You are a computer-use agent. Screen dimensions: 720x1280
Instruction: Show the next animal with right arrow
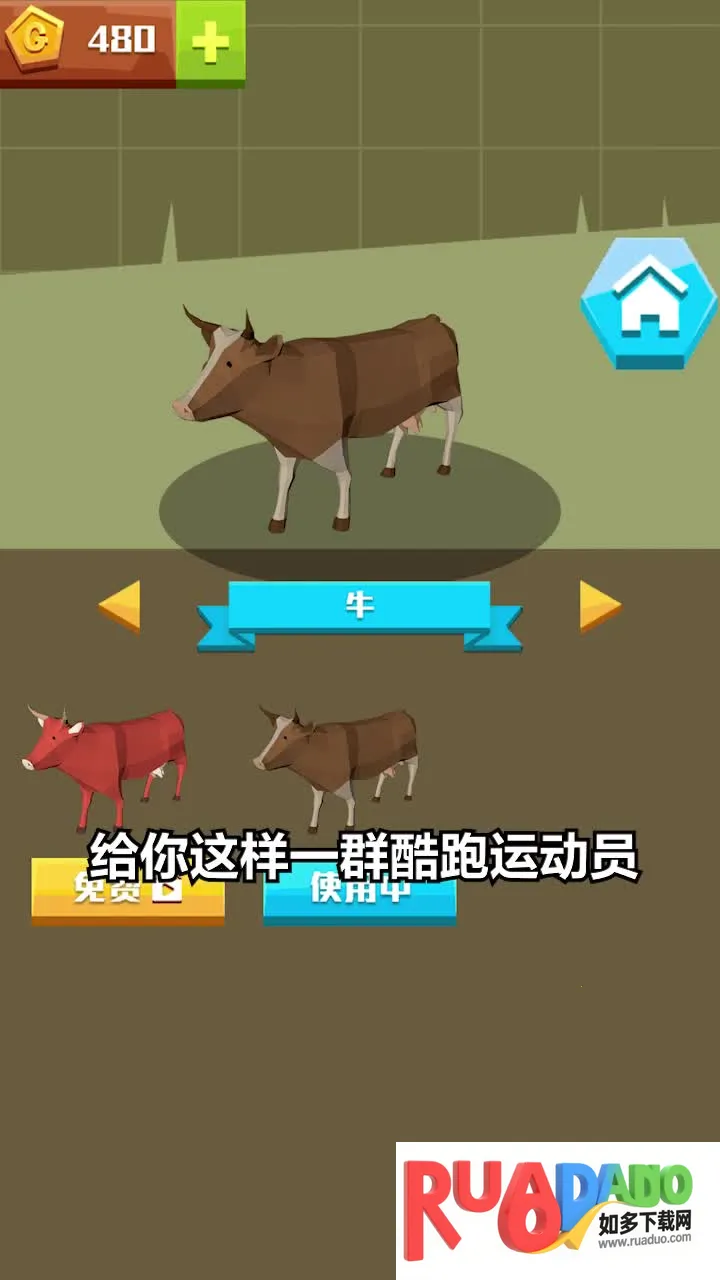[600, 606]
